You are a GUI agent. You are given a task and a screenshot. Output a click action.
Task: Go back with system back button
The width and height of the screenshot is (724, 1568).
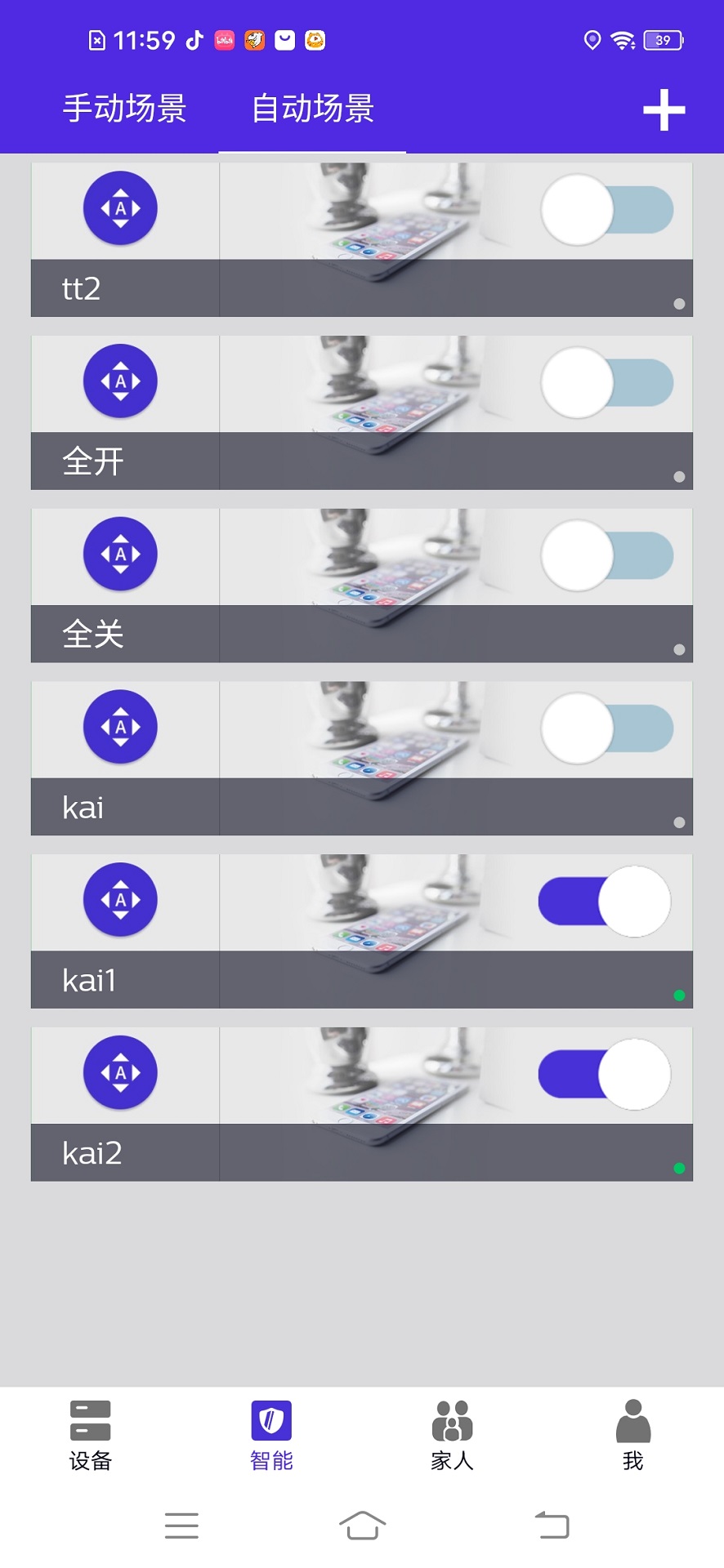[x=552, y=1525]
